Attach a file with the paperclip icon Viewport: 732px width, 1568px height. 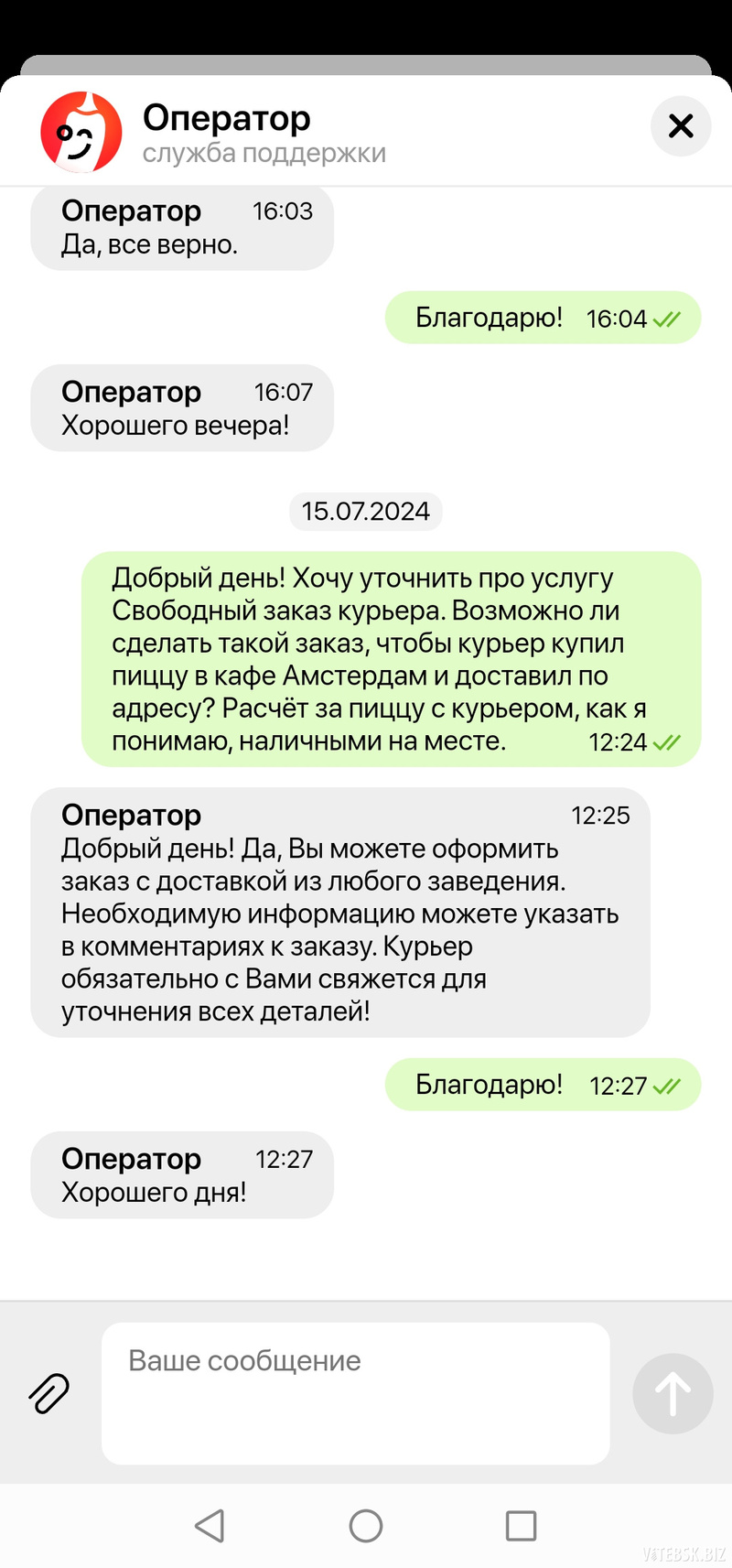[49, 1393]
